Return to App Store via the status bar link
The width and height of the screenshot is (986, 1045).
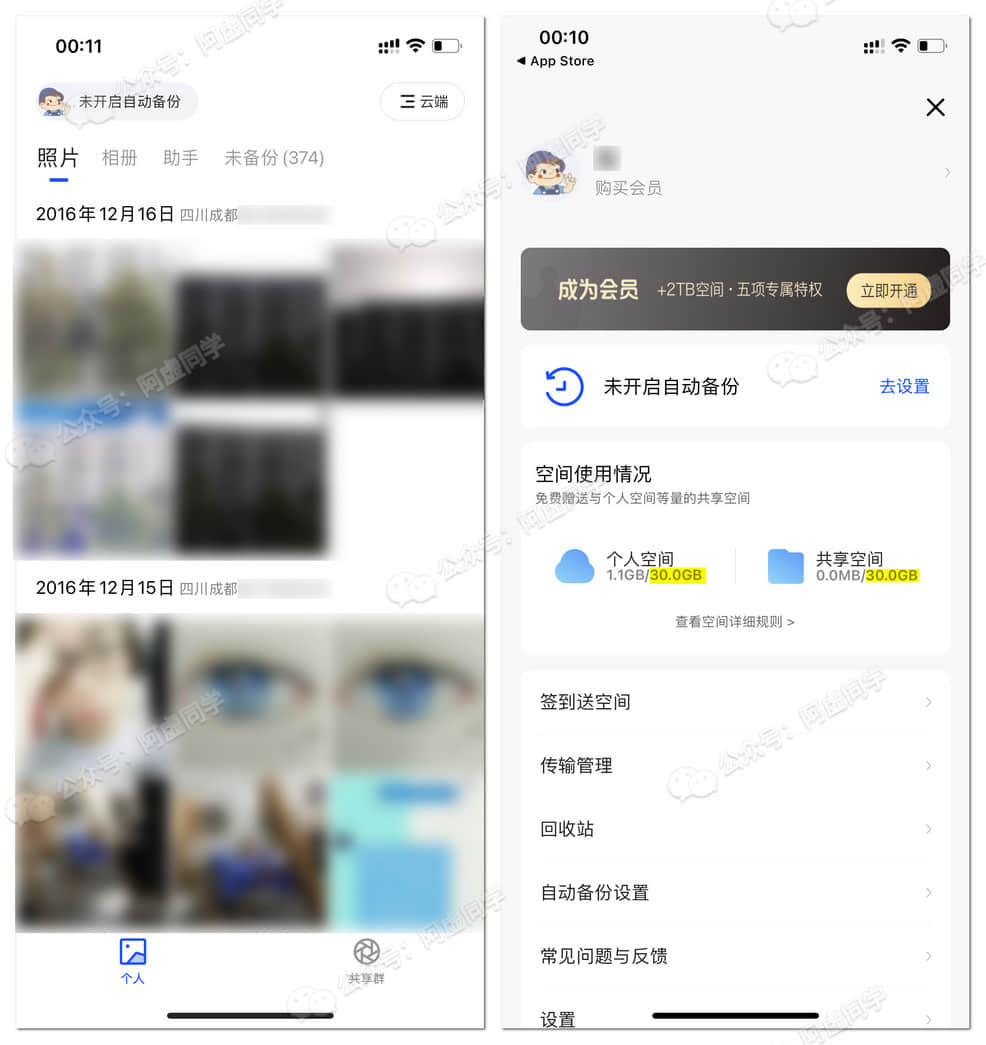[556, 61]
